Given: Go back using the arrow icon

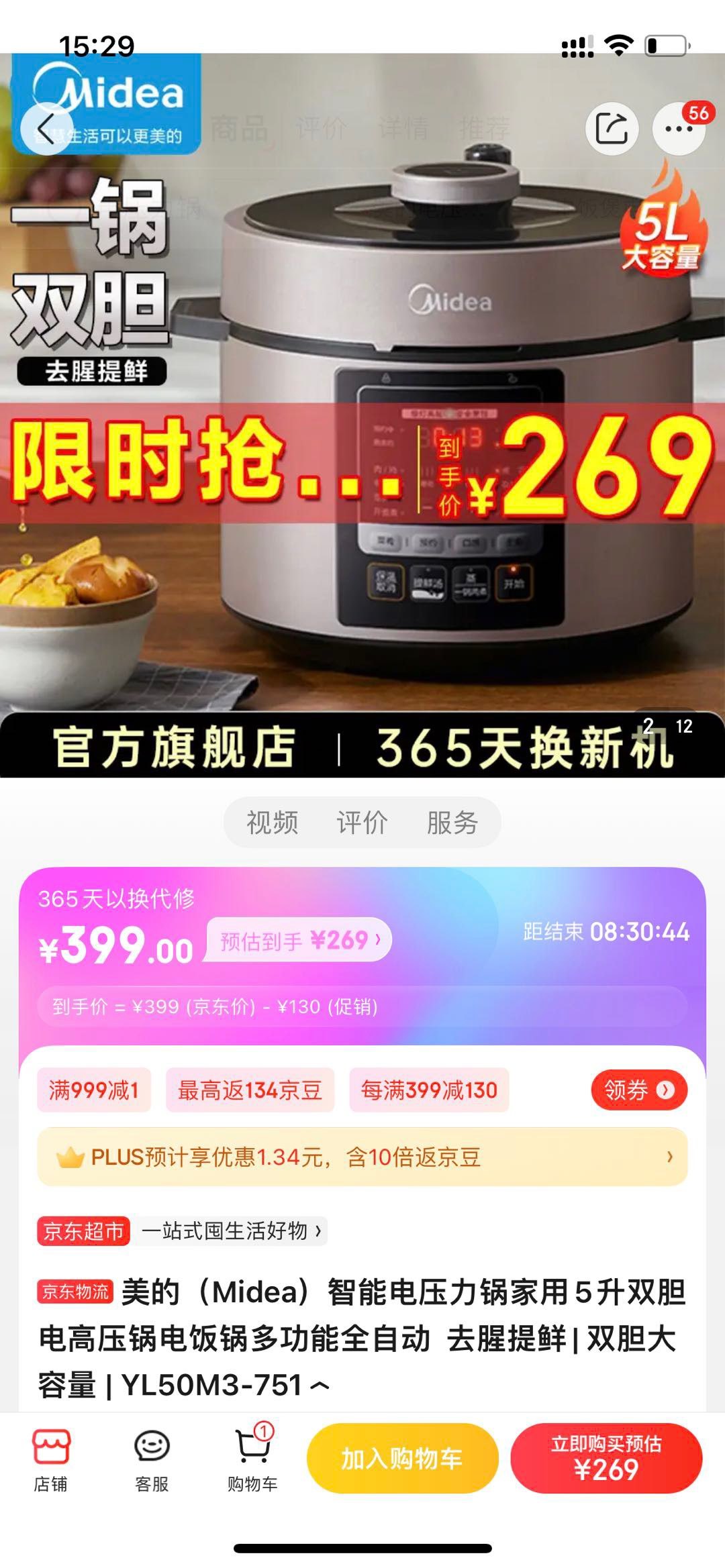Looking at the screenshot, I should coord(46,129).
